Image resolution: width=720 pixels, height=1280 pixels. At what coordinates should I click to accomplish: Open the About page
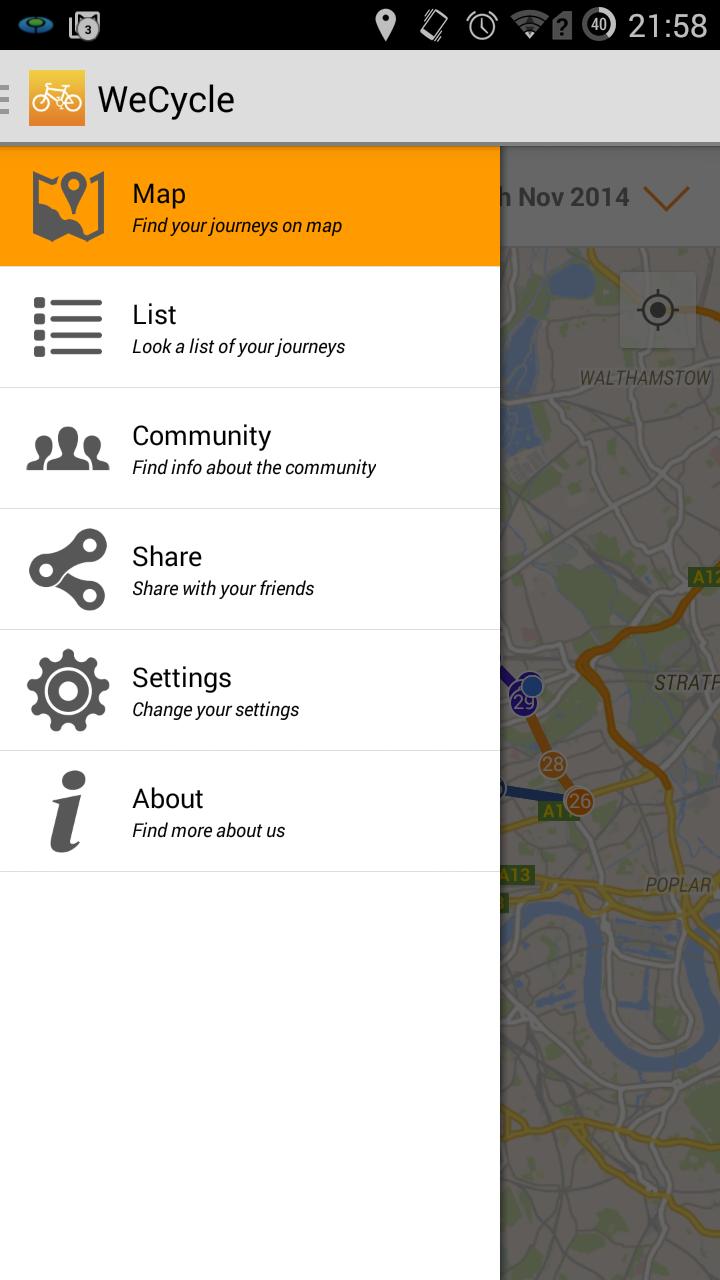(x=250, y=812)
